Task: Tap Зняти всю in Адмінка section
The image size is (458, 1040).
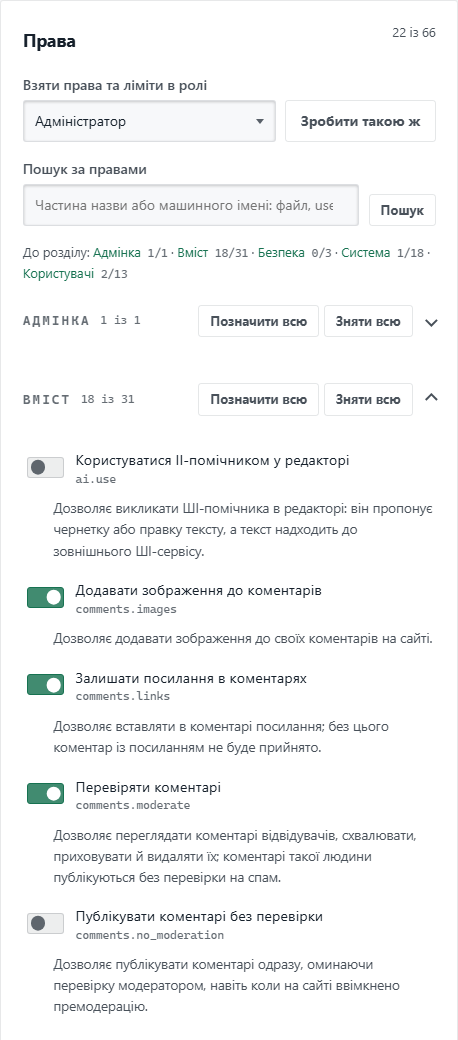Action: [x=368, y=322]
